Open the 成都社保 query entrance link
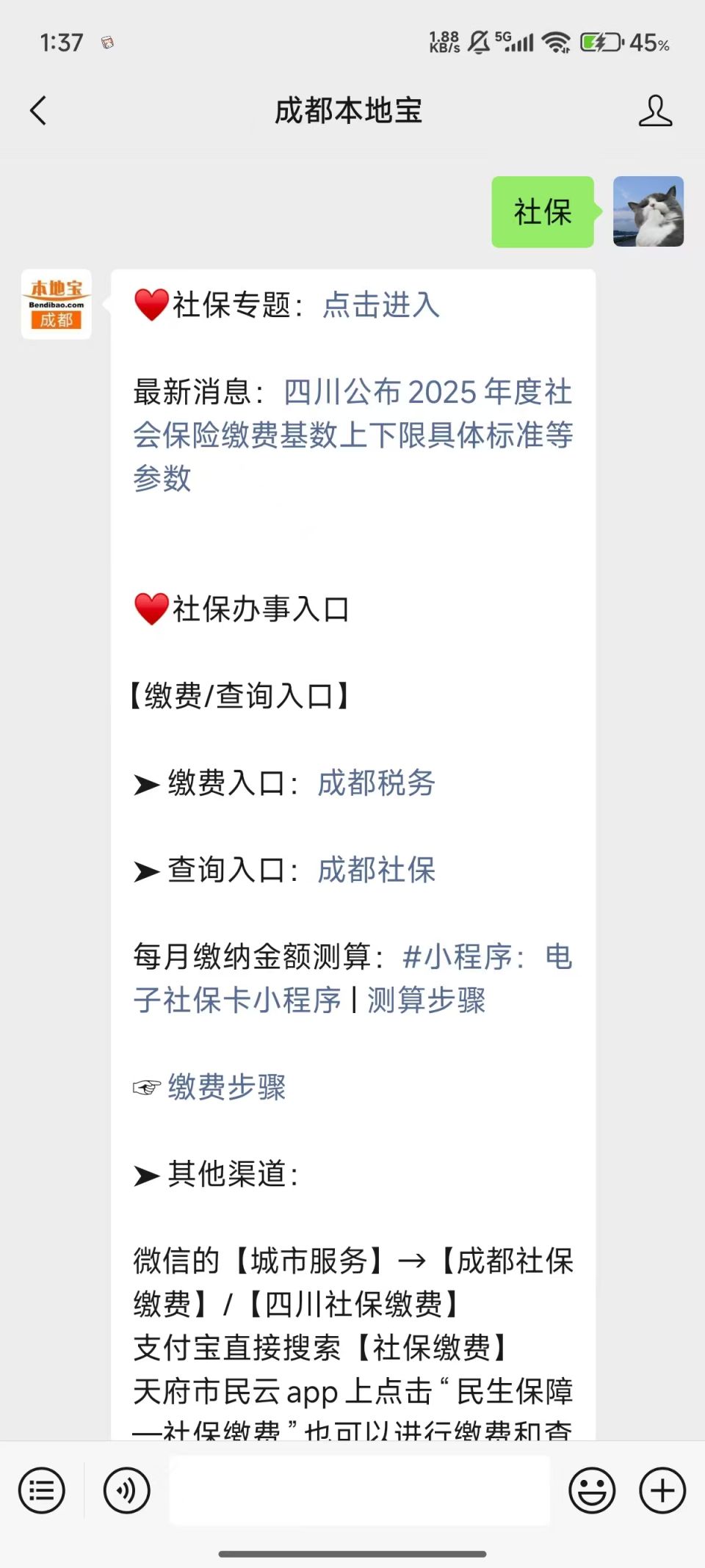705x1568 pixels. 376,870
